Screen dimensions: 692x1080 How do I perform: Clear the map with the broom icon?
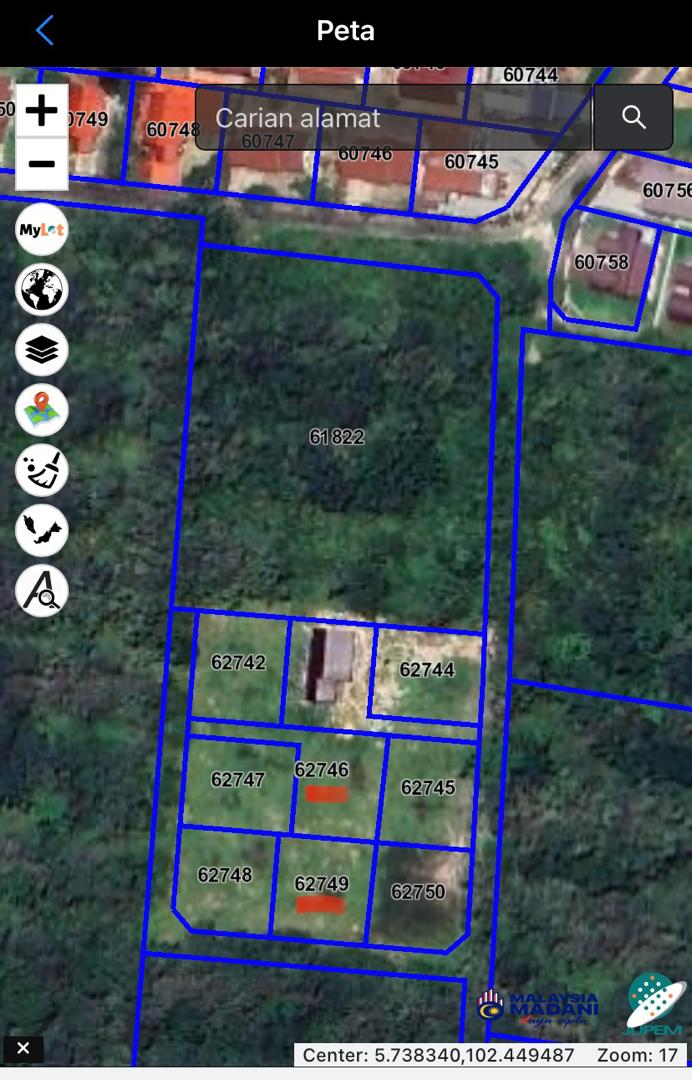[x=42, y=470]
